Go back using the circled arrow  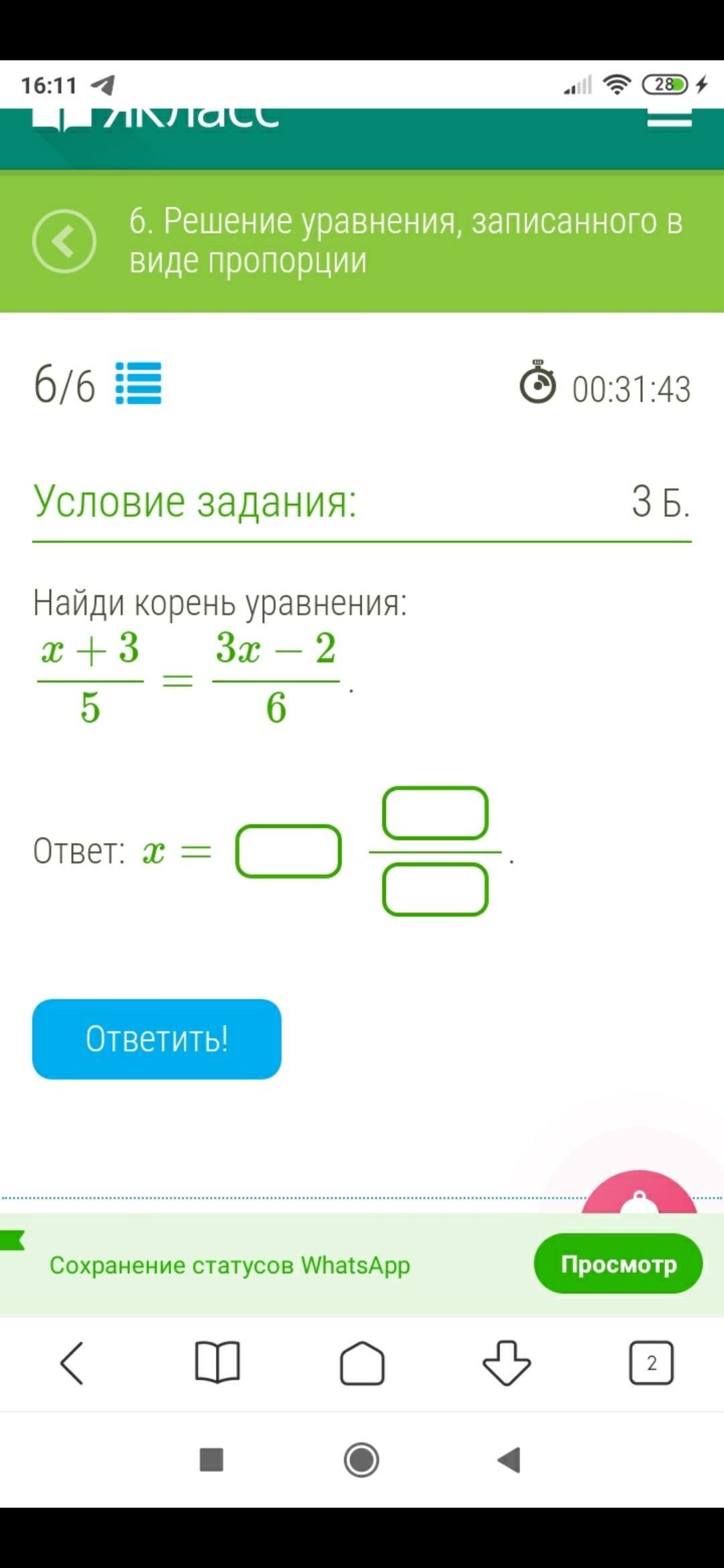64,241
